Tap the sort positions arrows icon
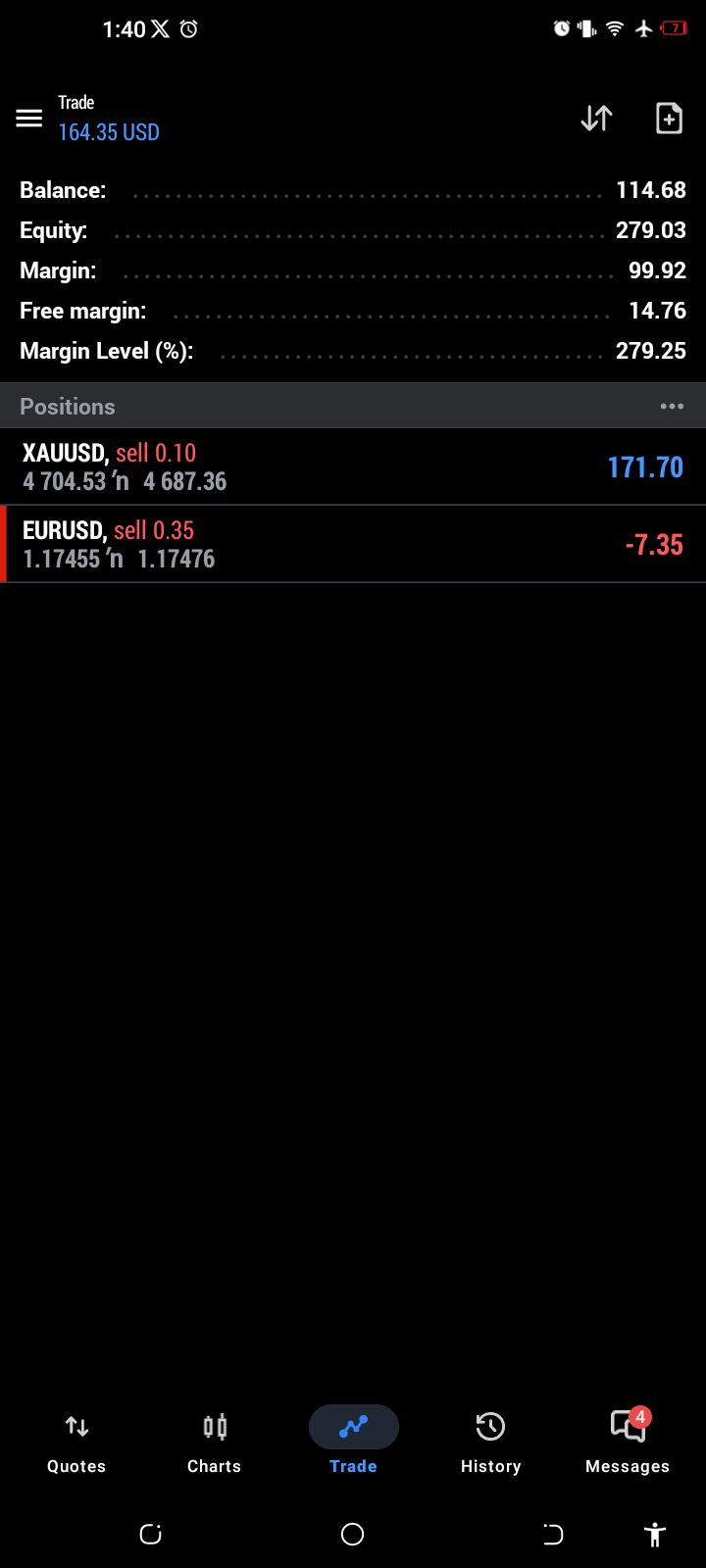This screenshot has width=706, height=1568. [x=596, y=119]
